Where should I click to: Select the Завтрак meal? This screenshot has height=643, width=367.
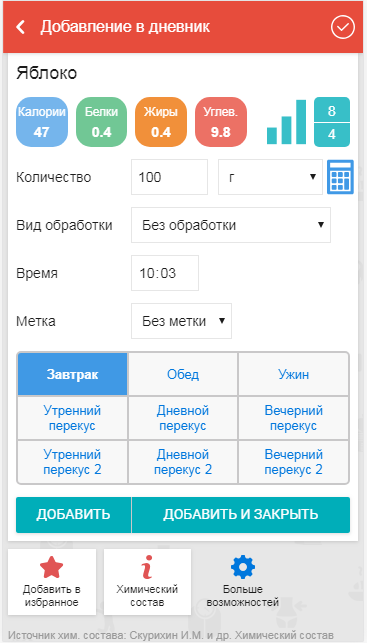73,374
